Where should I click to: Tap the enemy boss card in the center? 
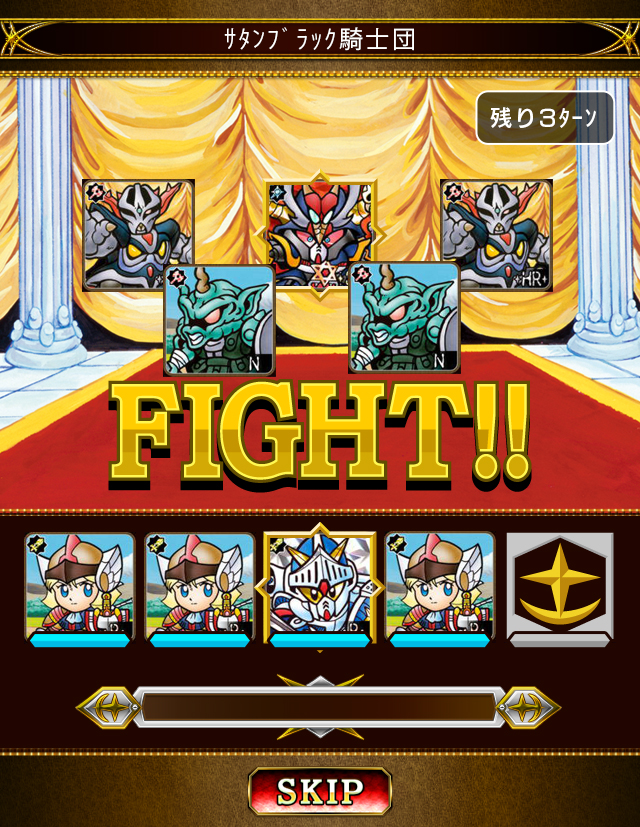pyautogui.click(x=320, y=230)
